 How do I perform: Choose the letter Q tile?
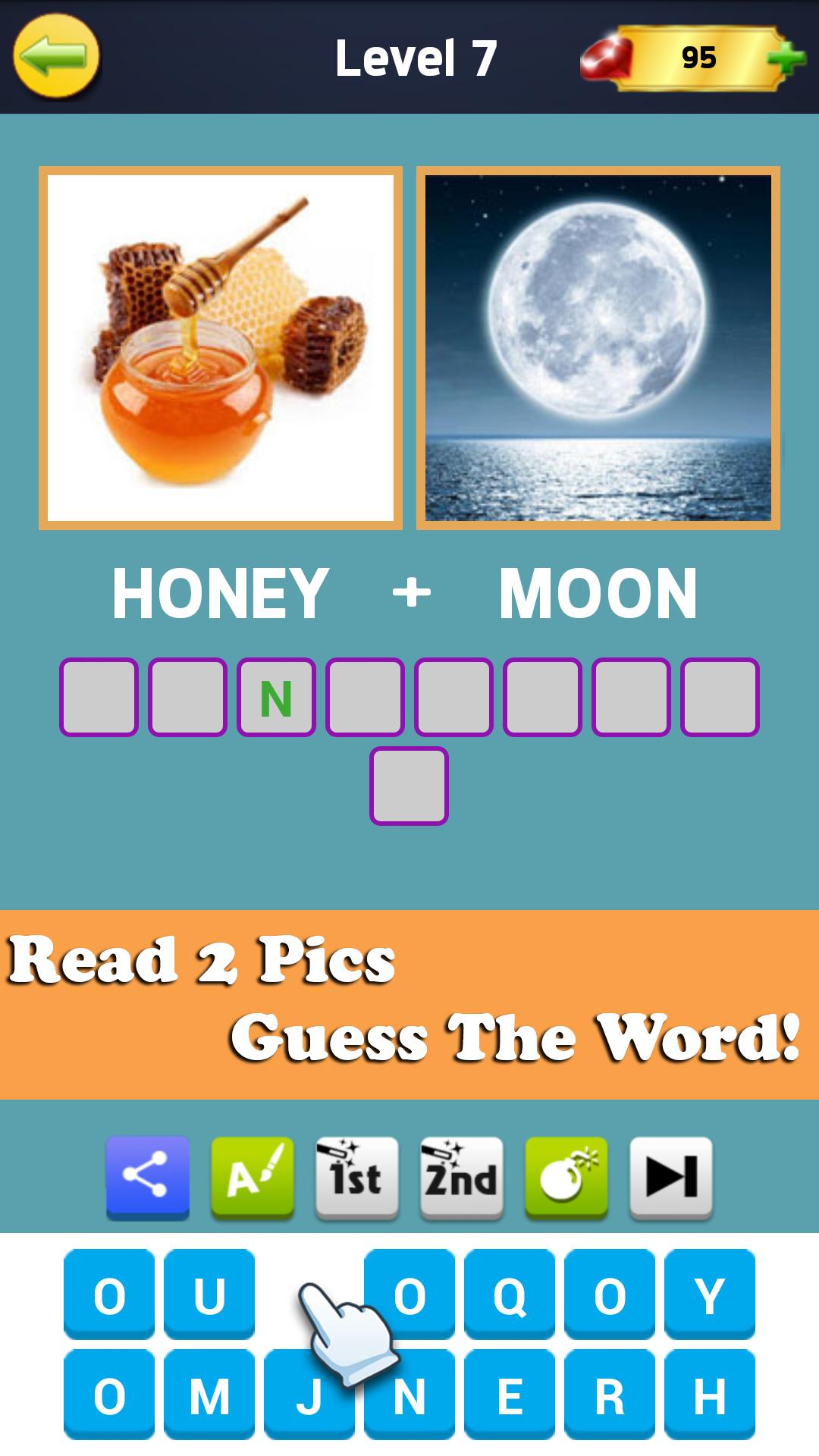tap(510, 1295)
